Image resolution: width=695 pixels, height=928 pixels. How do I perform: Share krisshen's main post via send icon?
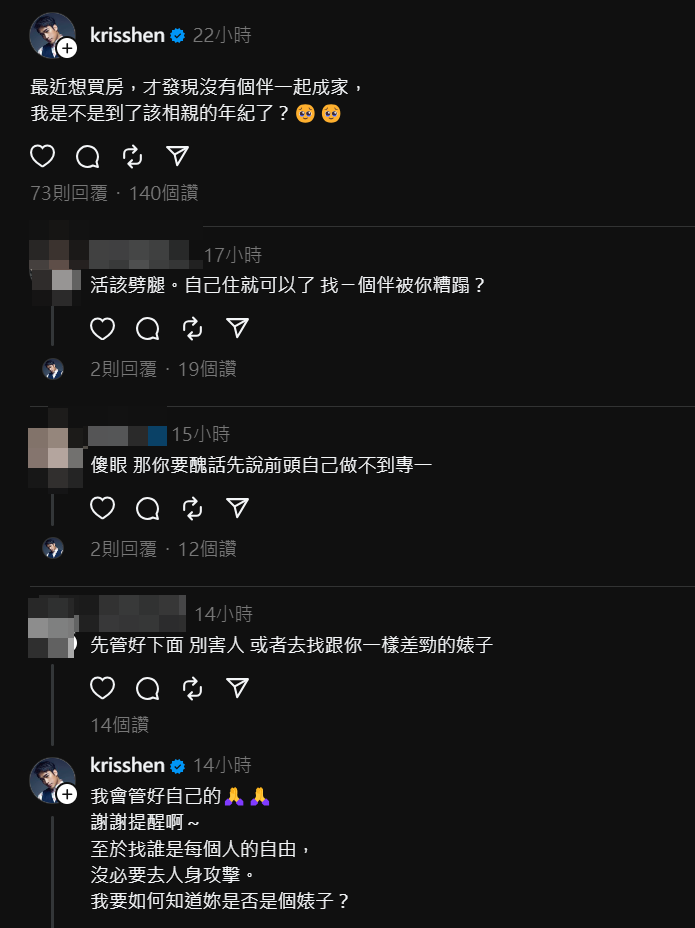pos(178,156)
